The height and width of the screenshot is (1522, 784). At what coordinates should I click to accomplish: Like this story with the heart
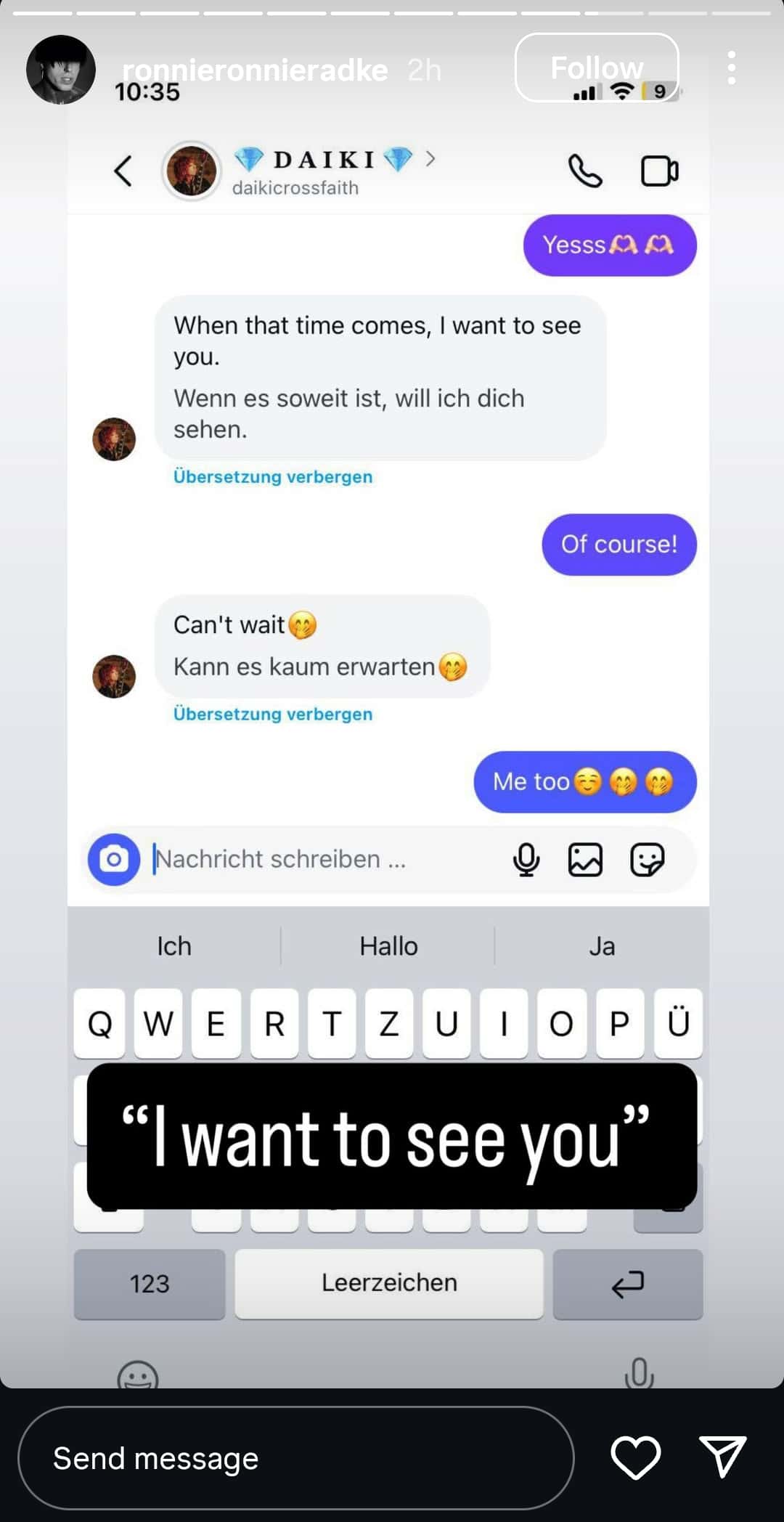(x=636, y=1457)
